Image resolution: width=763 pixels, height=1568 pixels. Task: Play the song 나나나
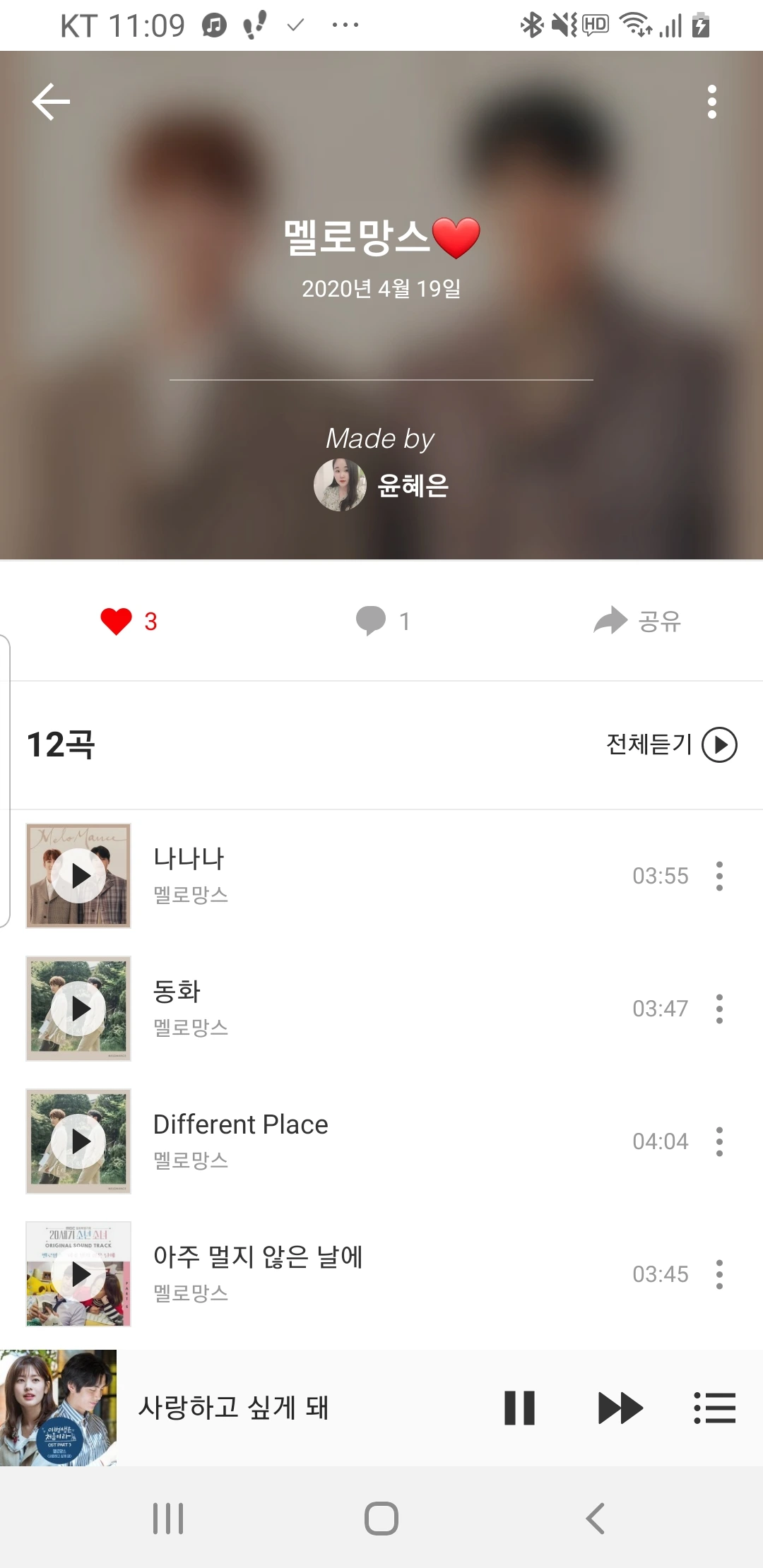click(78, 876)
